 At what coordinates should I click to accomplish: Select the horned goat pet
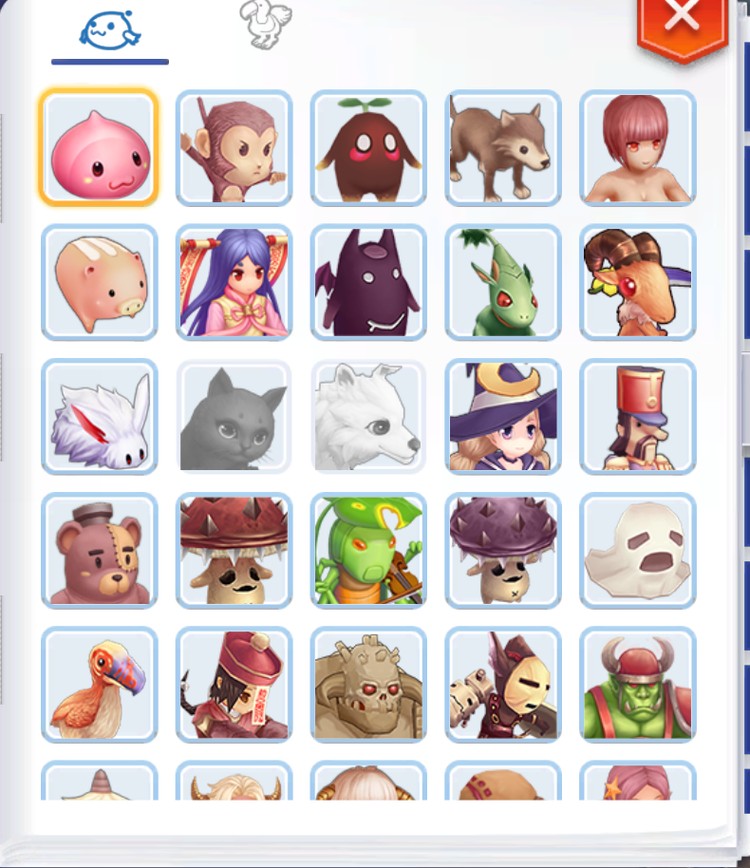(638, 282)
